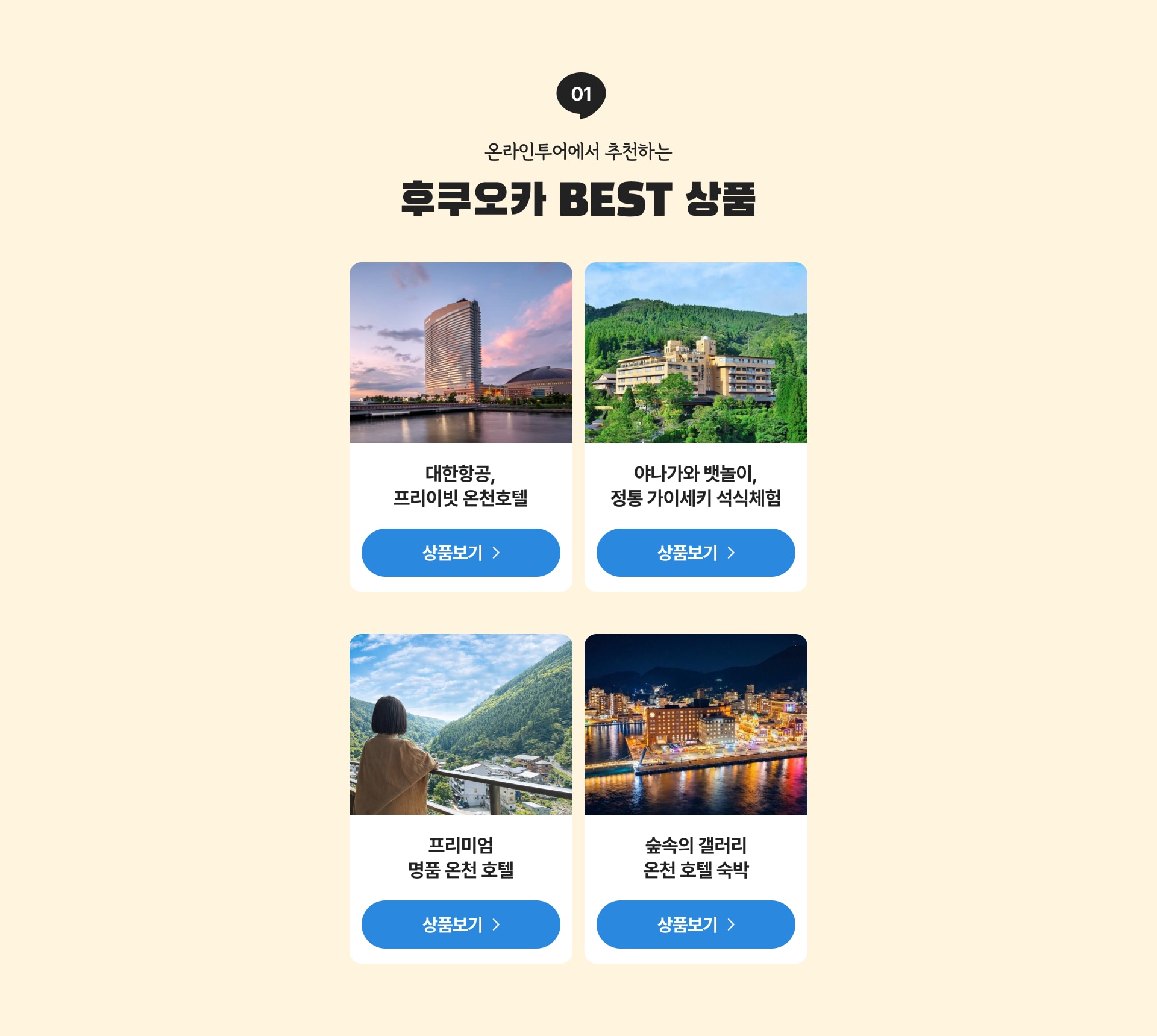
Task: View product for 야나가와 뱃놀이 가이세키 석식체험
Action: coord(695,553)
